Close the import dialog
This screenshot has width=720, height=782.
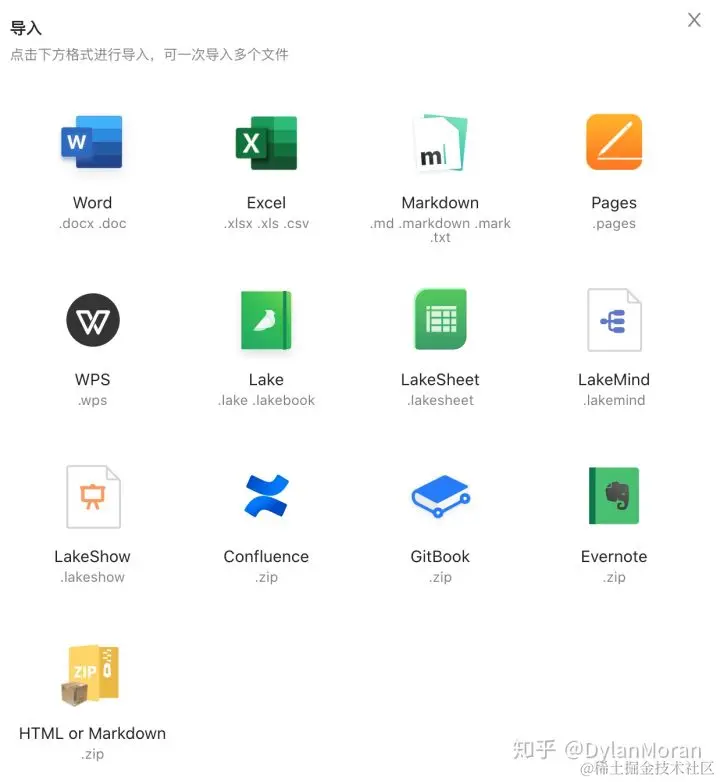(694, 20)
